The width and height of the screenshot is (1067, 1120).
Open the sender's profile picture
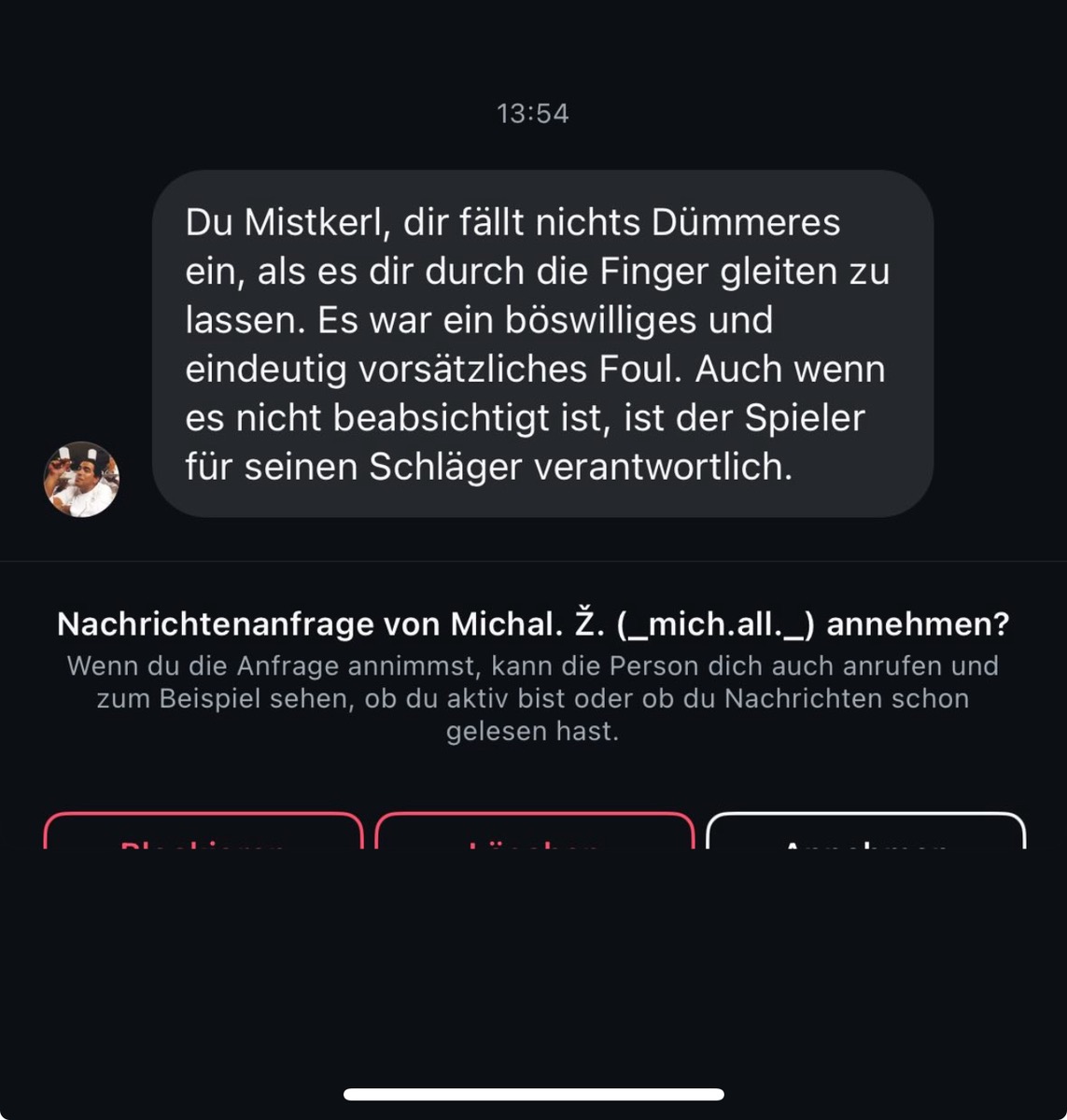point(81,480)
